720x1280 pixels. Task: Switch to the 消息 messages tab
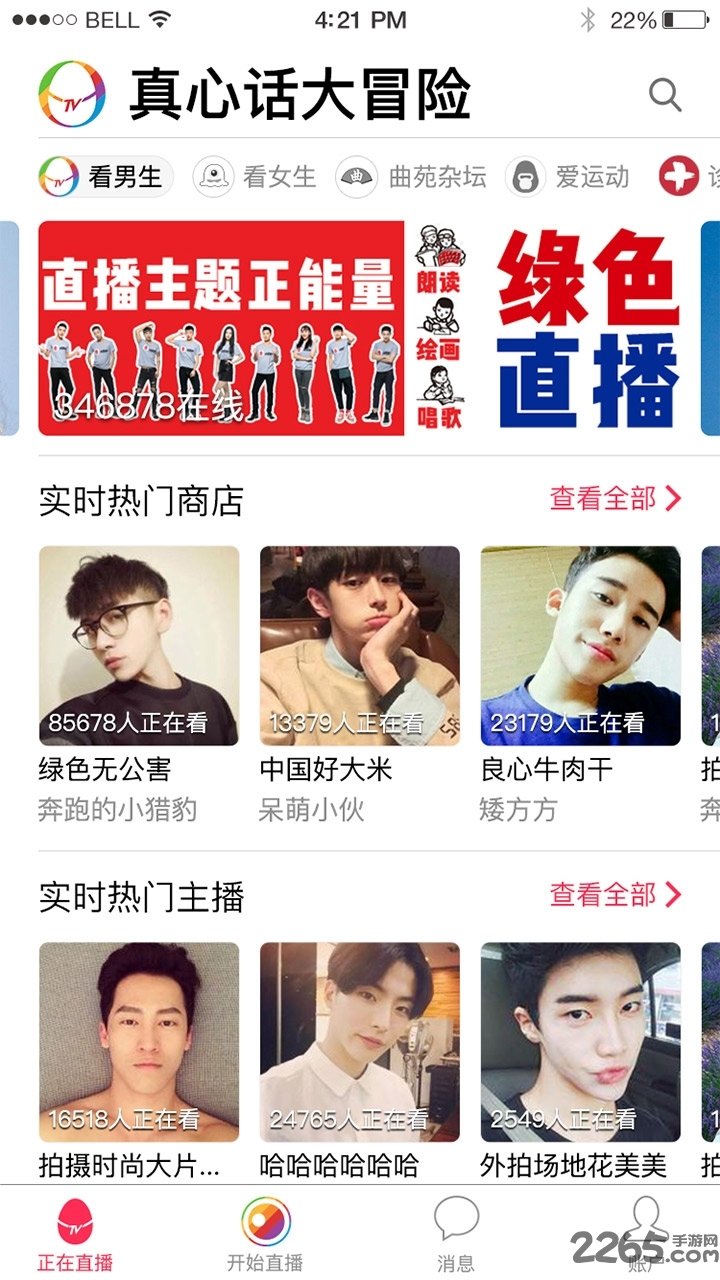tap(456, 1234)
